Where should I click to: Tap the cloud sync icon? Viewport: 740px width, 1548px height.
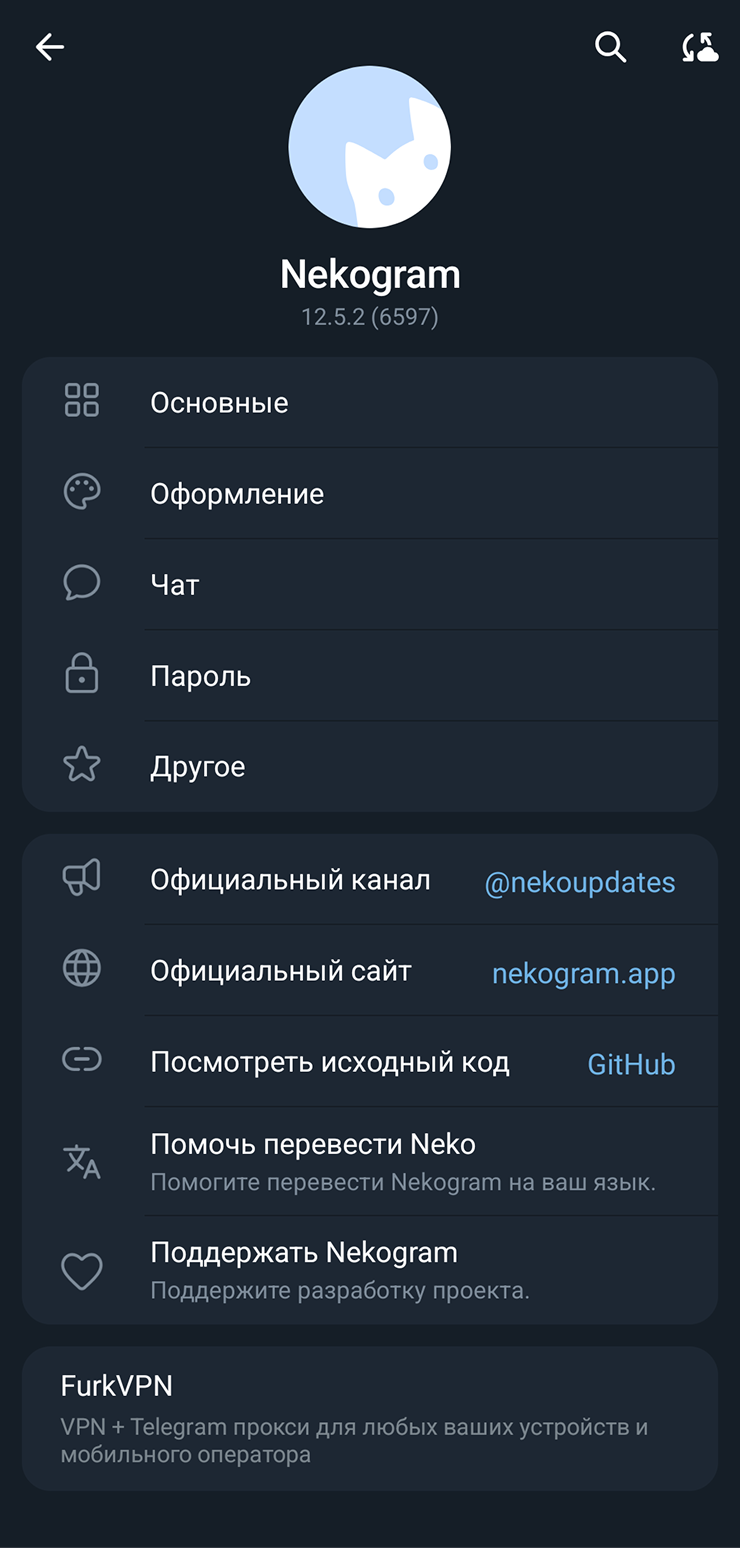[x=700, y=47]
